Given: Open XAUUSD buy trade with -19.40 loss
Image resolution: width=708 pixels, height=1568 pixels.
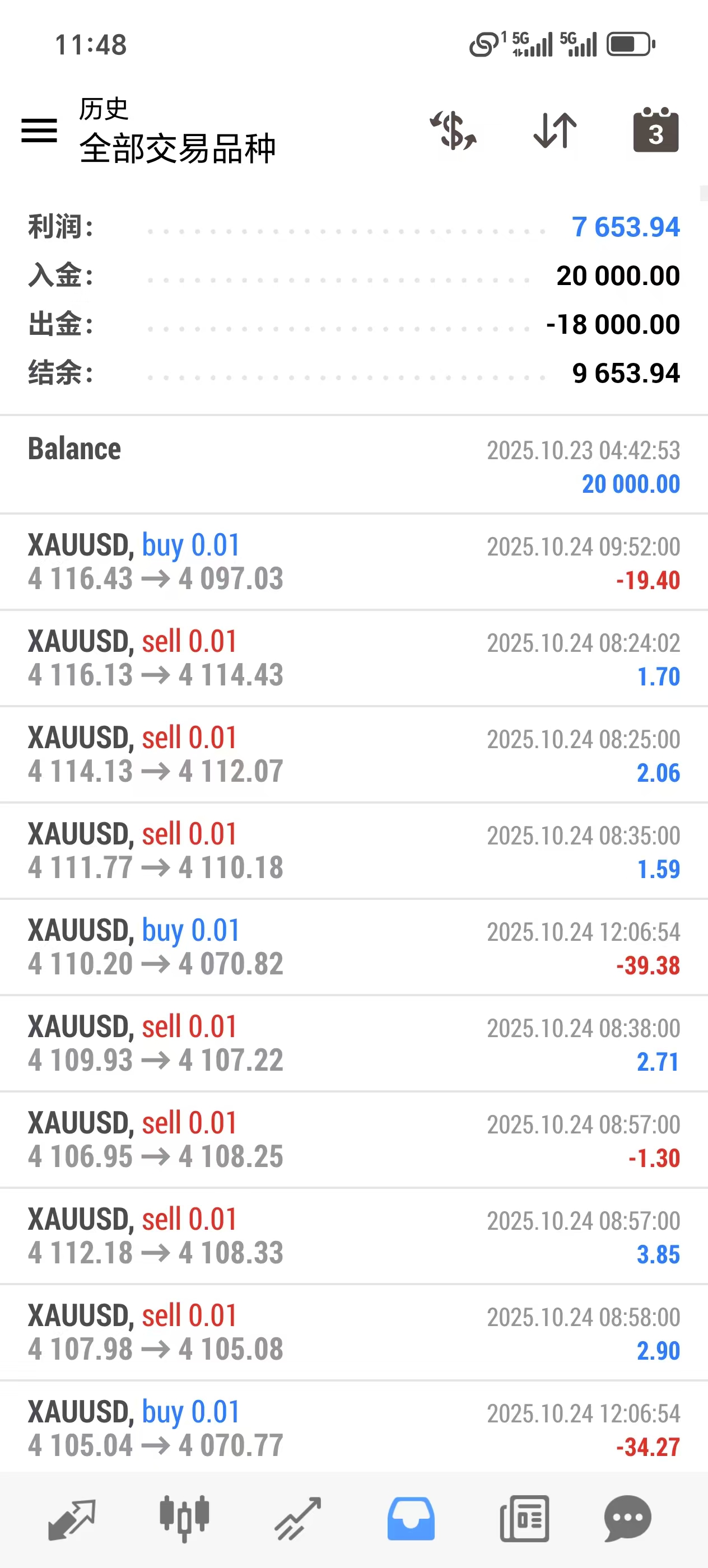Looking at the screenshot, I should click(353, 562).
